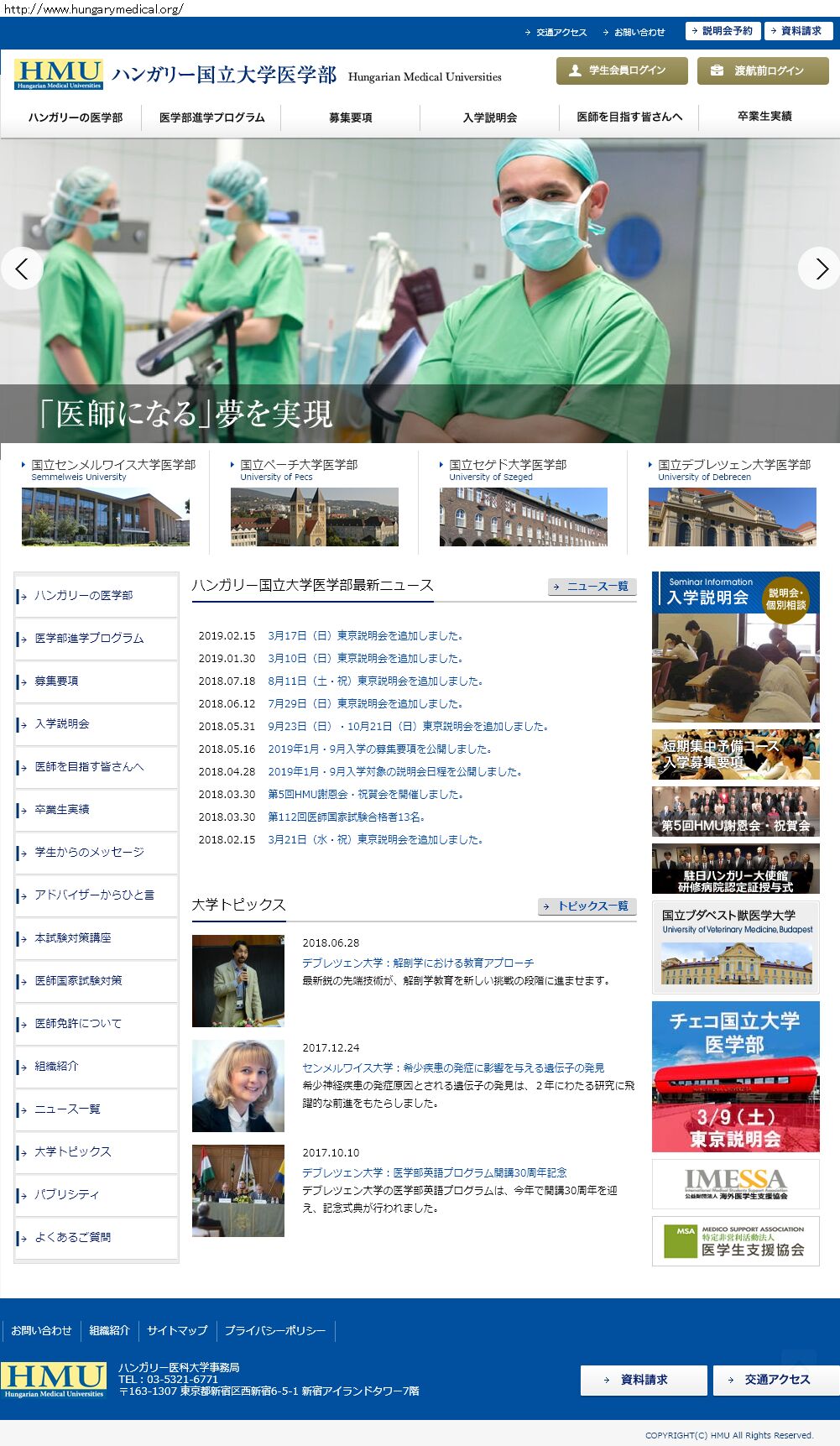The width and height of the screenshot is (840, 1446).
Task: Tap 説明会予約 in the top bar
Action: tap(723, 31)
